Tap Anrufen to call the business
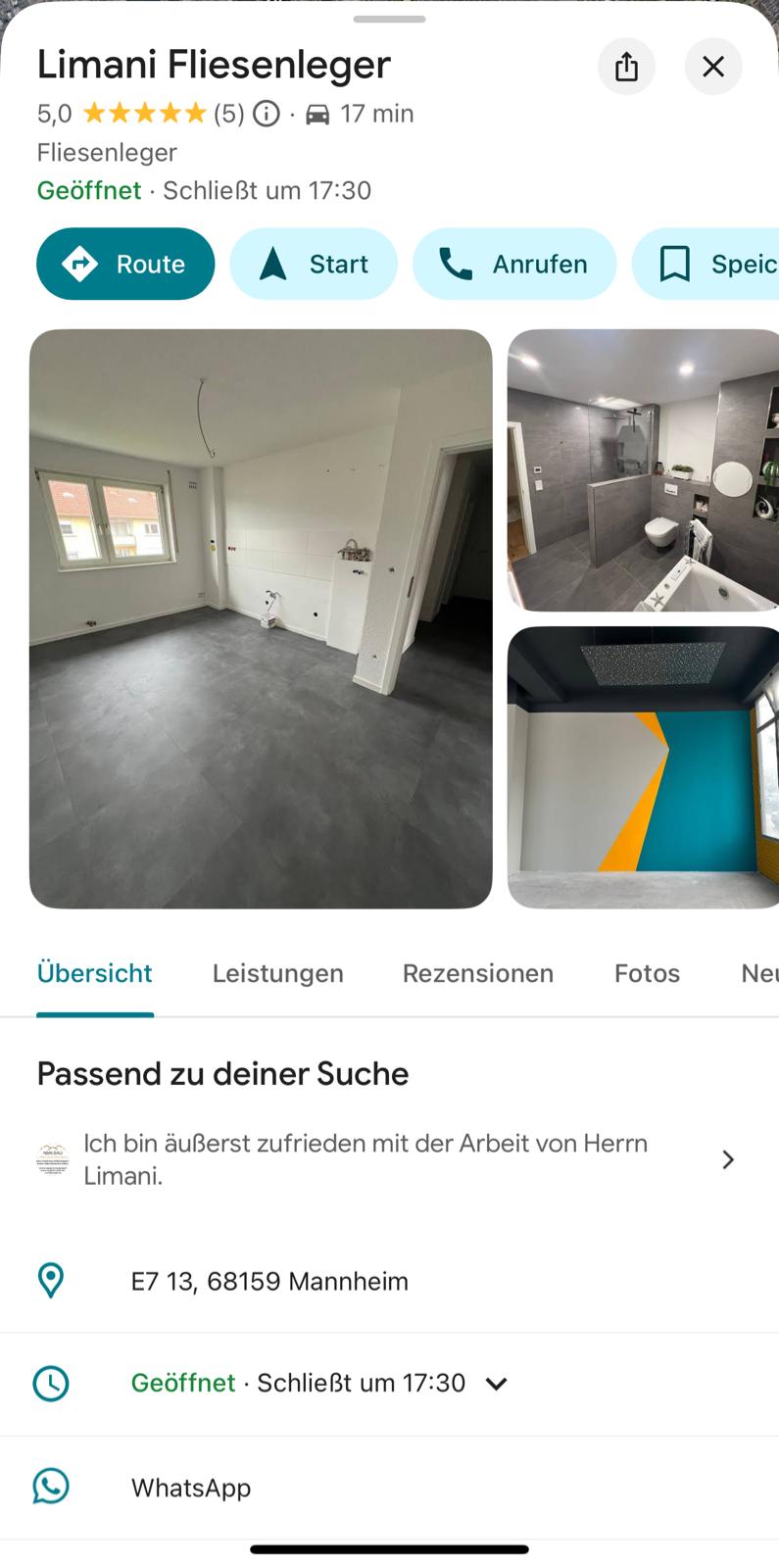The width and height of the screenshot is (779, 1568). coord(513,263)
